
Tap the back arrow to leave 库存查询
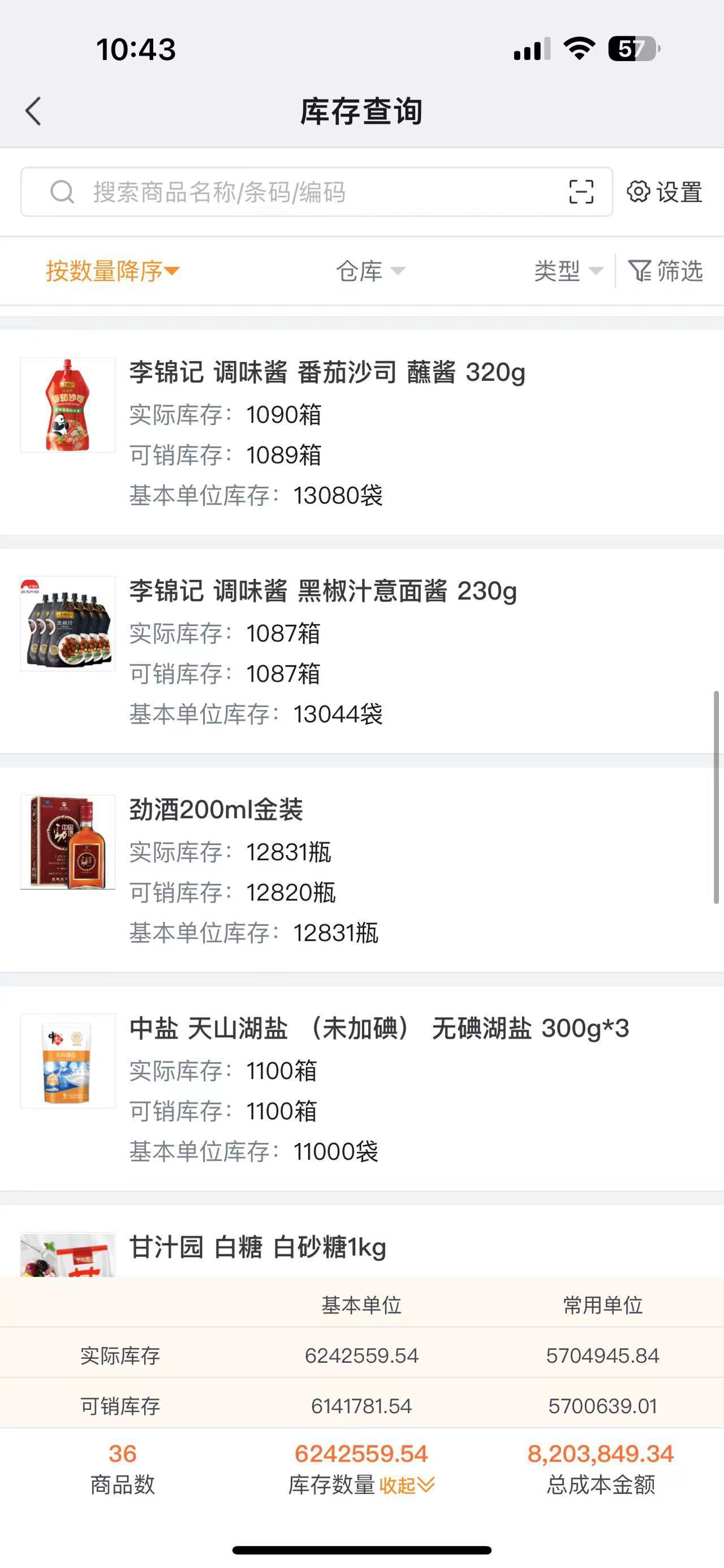pyautogui.click(x=32, y=111)
